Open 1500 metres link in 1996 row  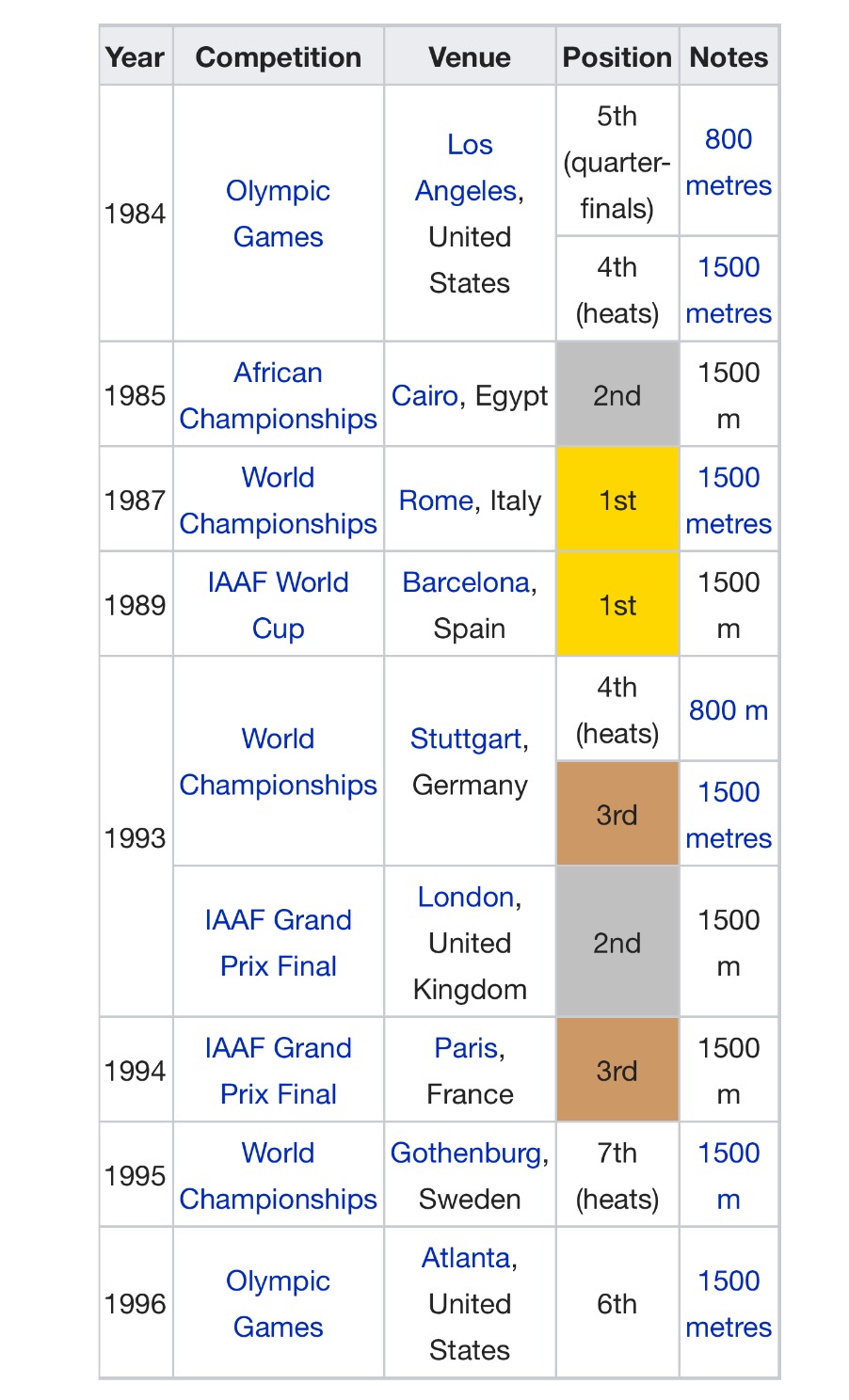coord(729,1303)
